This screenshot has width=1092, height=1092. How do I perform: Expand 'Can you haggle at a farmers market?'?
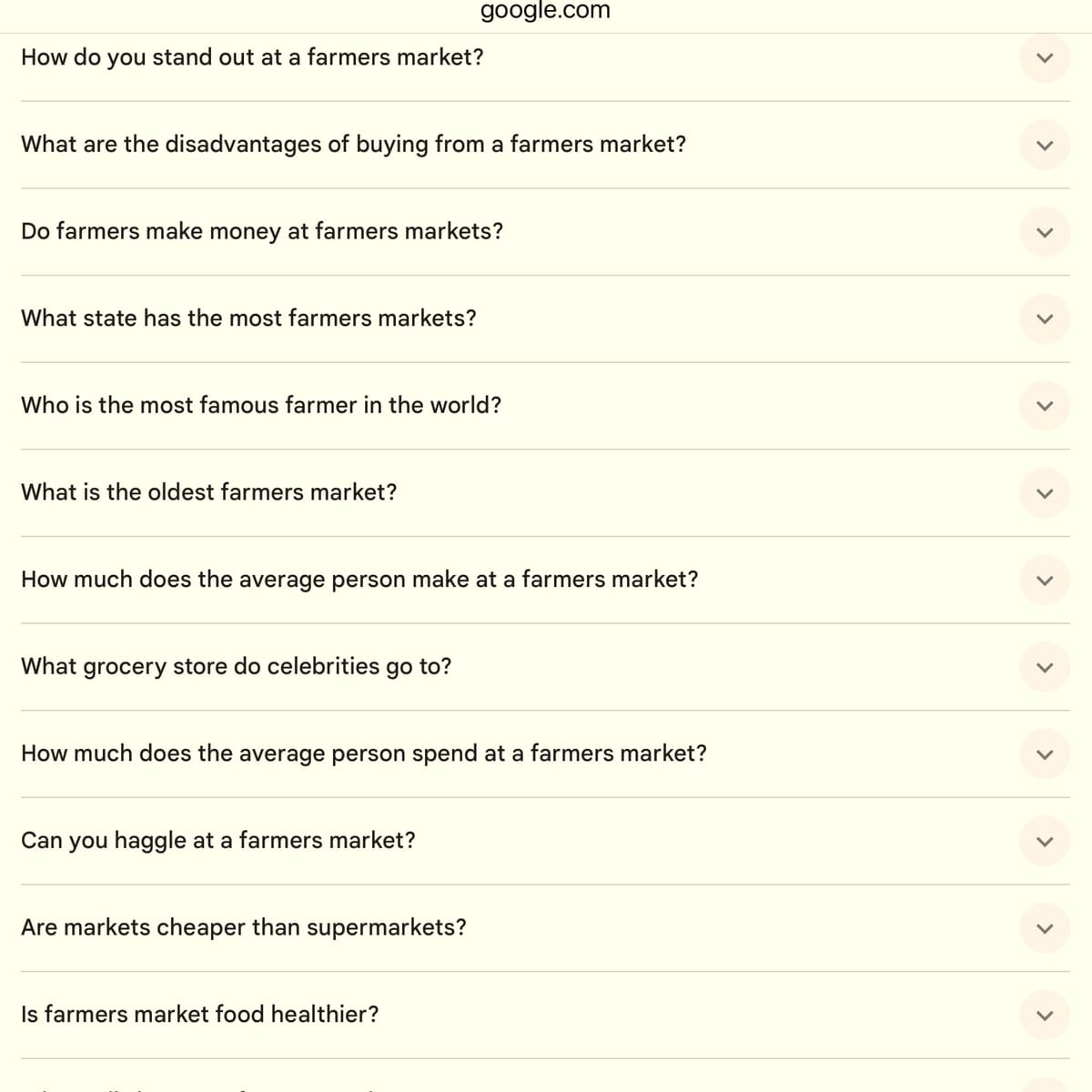tap(1045, 841)
